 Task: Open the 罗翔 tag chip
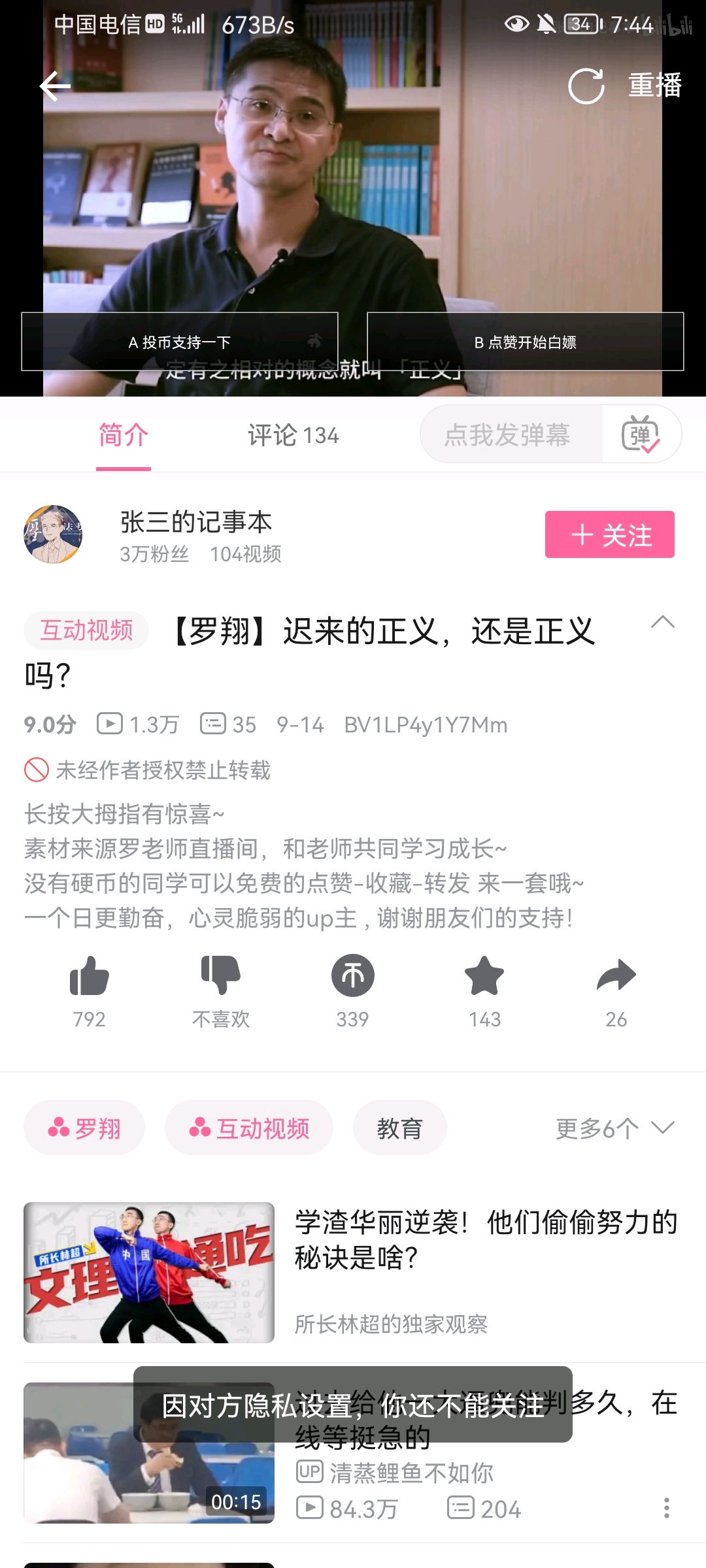pyautogui.click(x=84, y=1128)
